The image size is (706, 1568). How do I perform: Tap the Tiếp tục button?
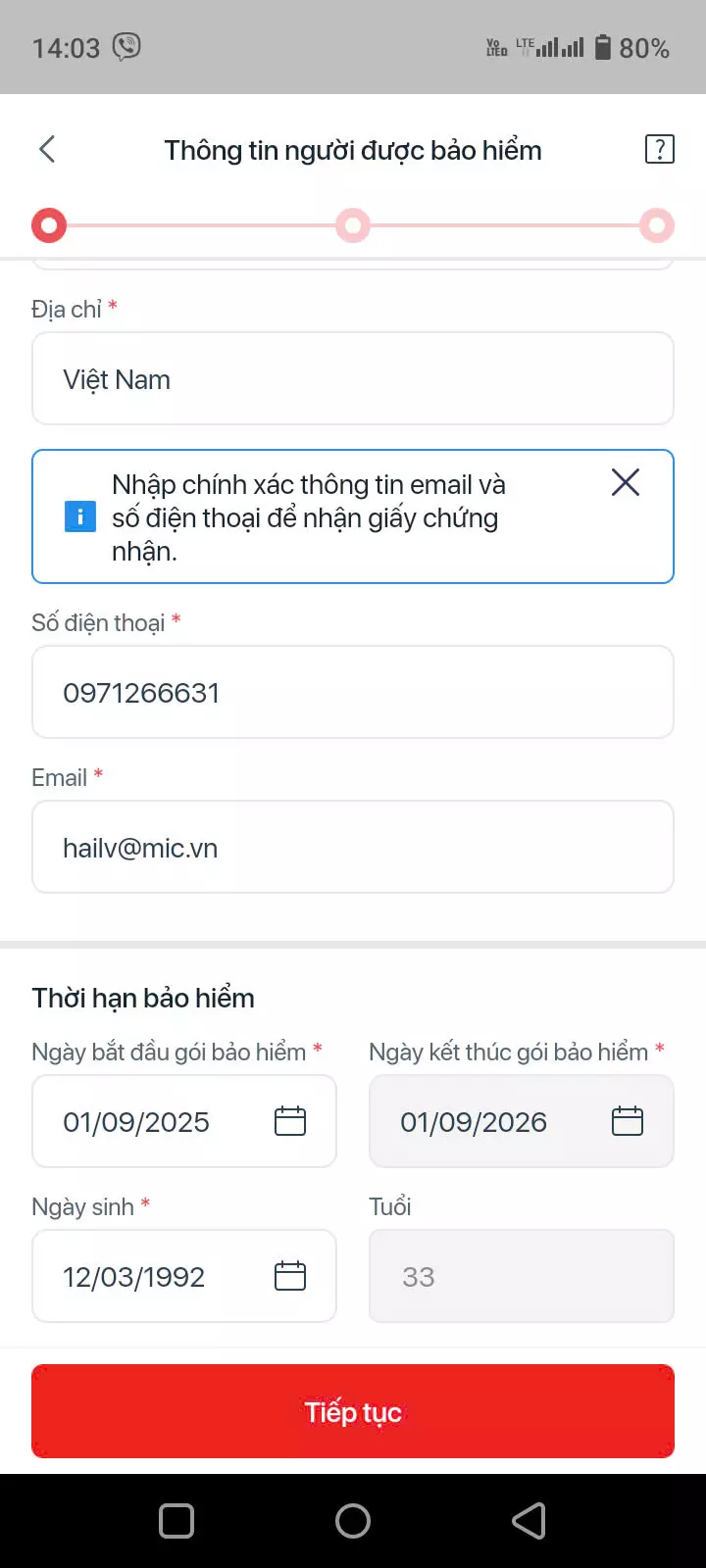(353, 1411)
